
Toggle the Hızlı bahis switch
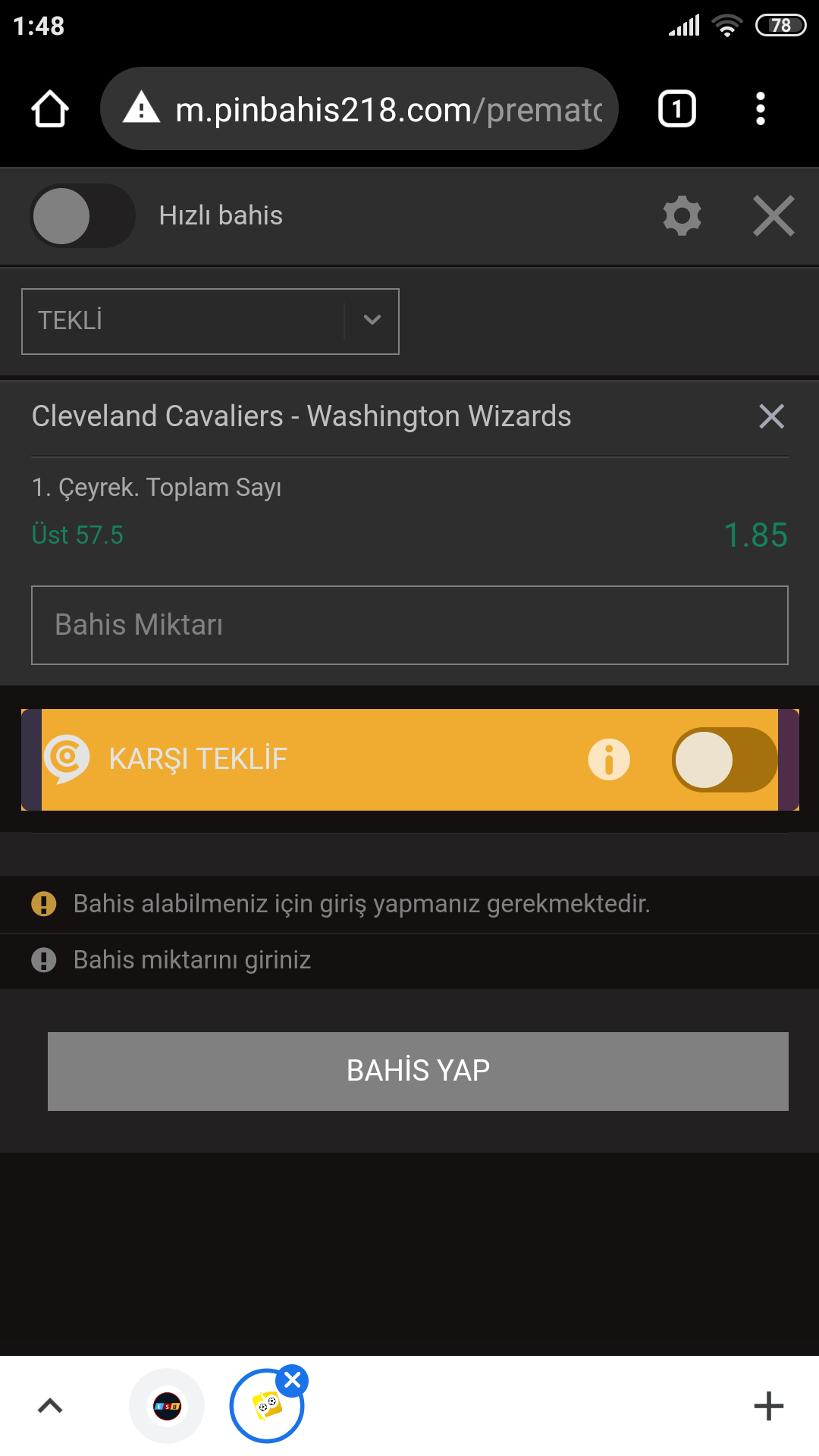point(83,216)
